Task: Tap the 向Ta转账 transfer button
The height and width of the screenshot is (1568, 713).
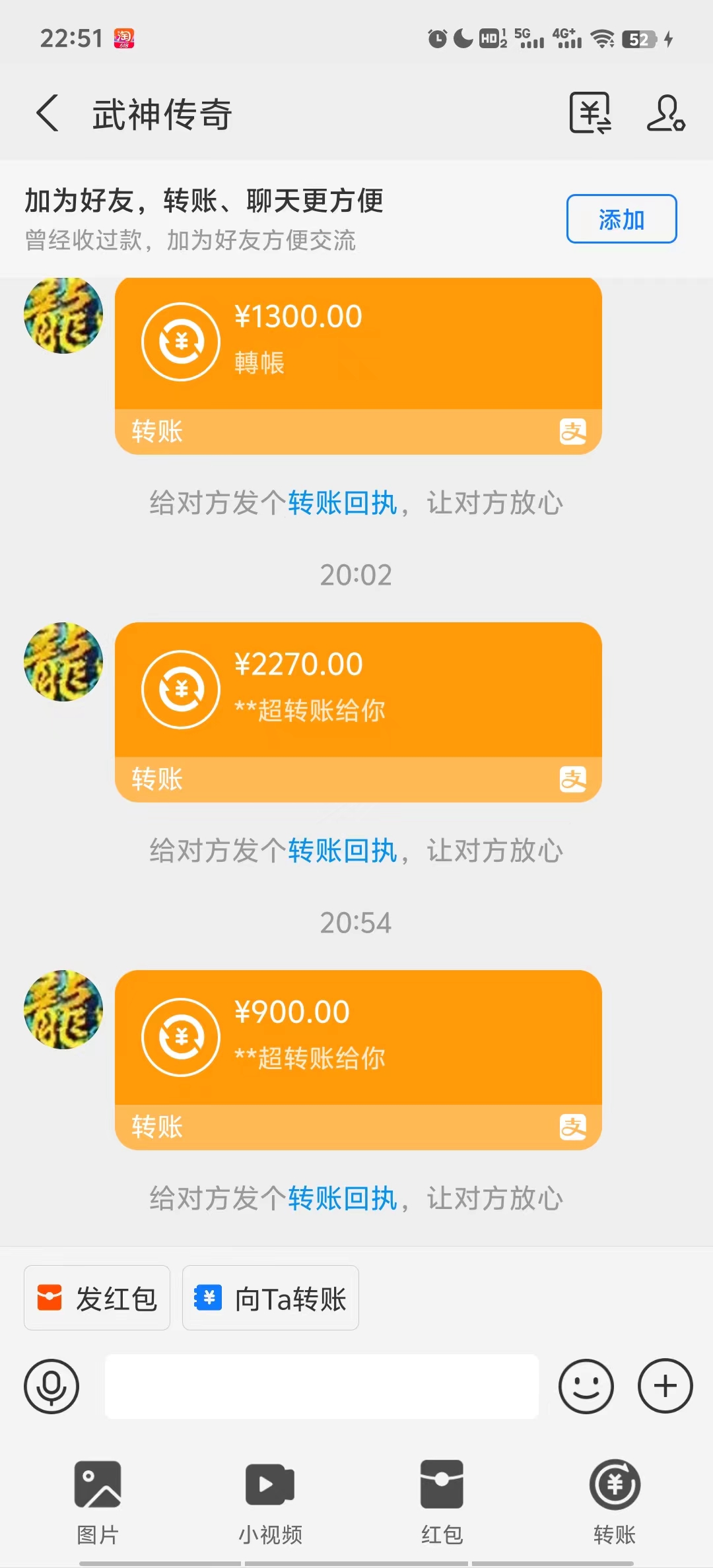Action: point(271,1297)
